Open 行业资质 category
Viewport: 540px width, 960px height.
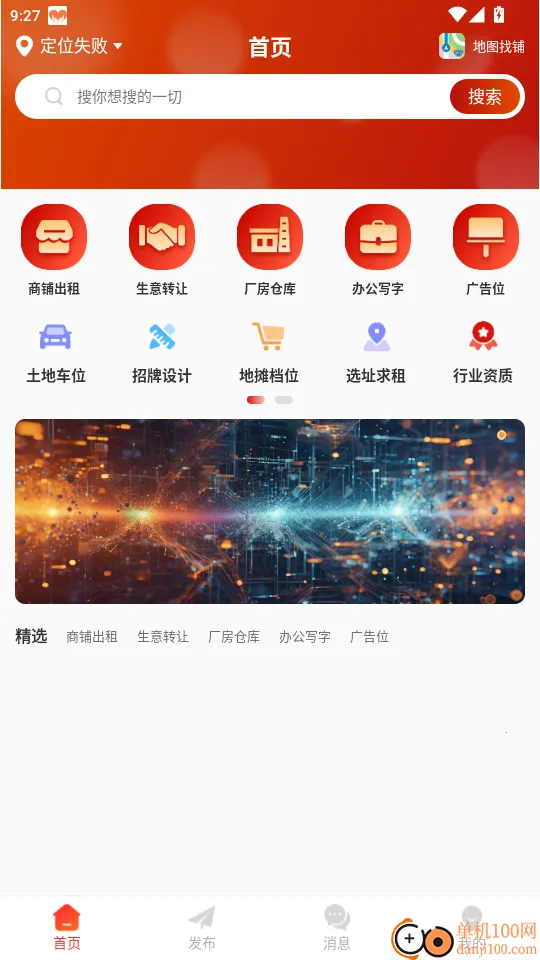(483, 353)
